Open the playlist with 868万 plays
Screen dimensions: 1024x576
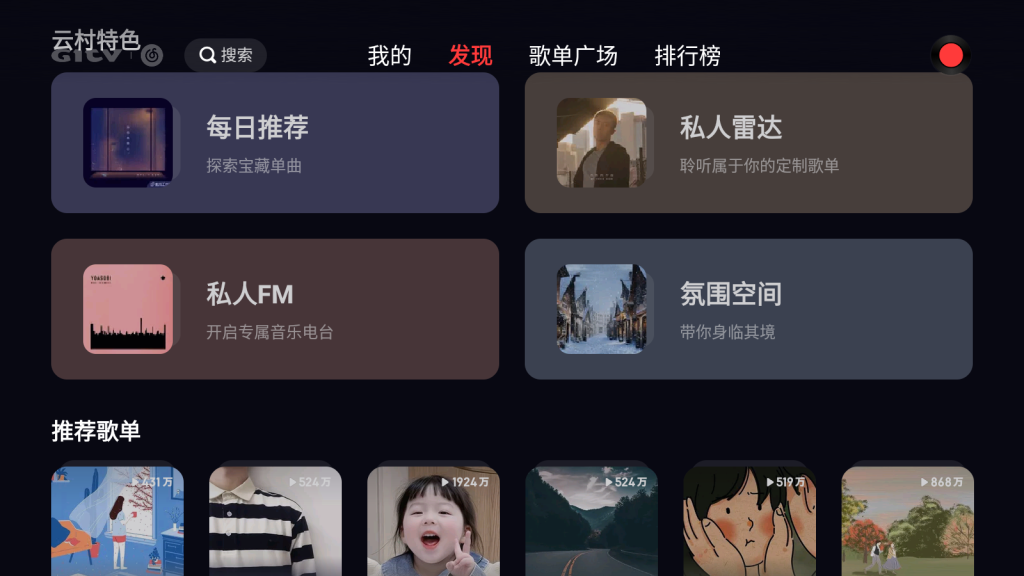pyautogui.click(x=907, y=521)
